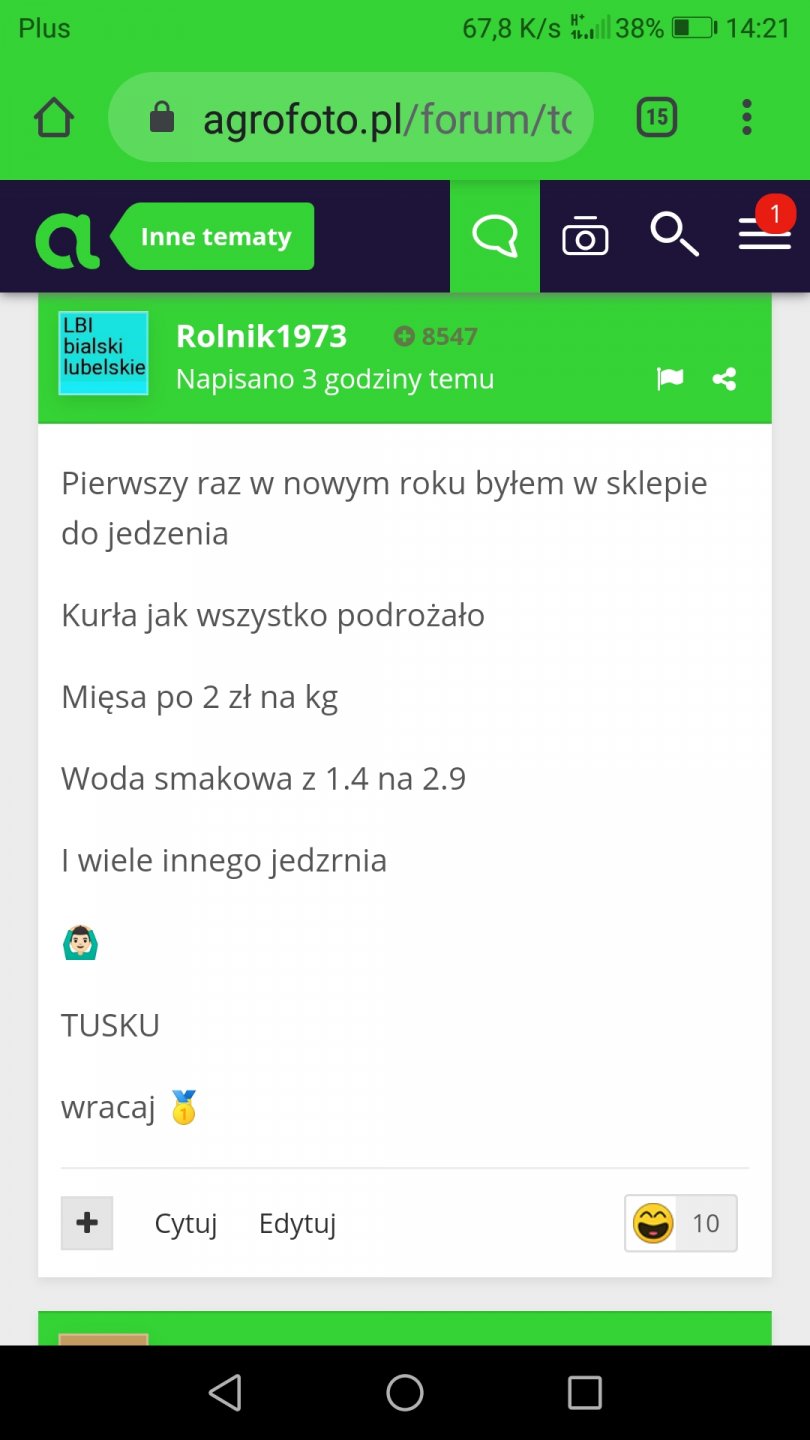Viewport: 810px width, 1440px height.
Task: Open the Inne tematy forum section
Action: 216,237
